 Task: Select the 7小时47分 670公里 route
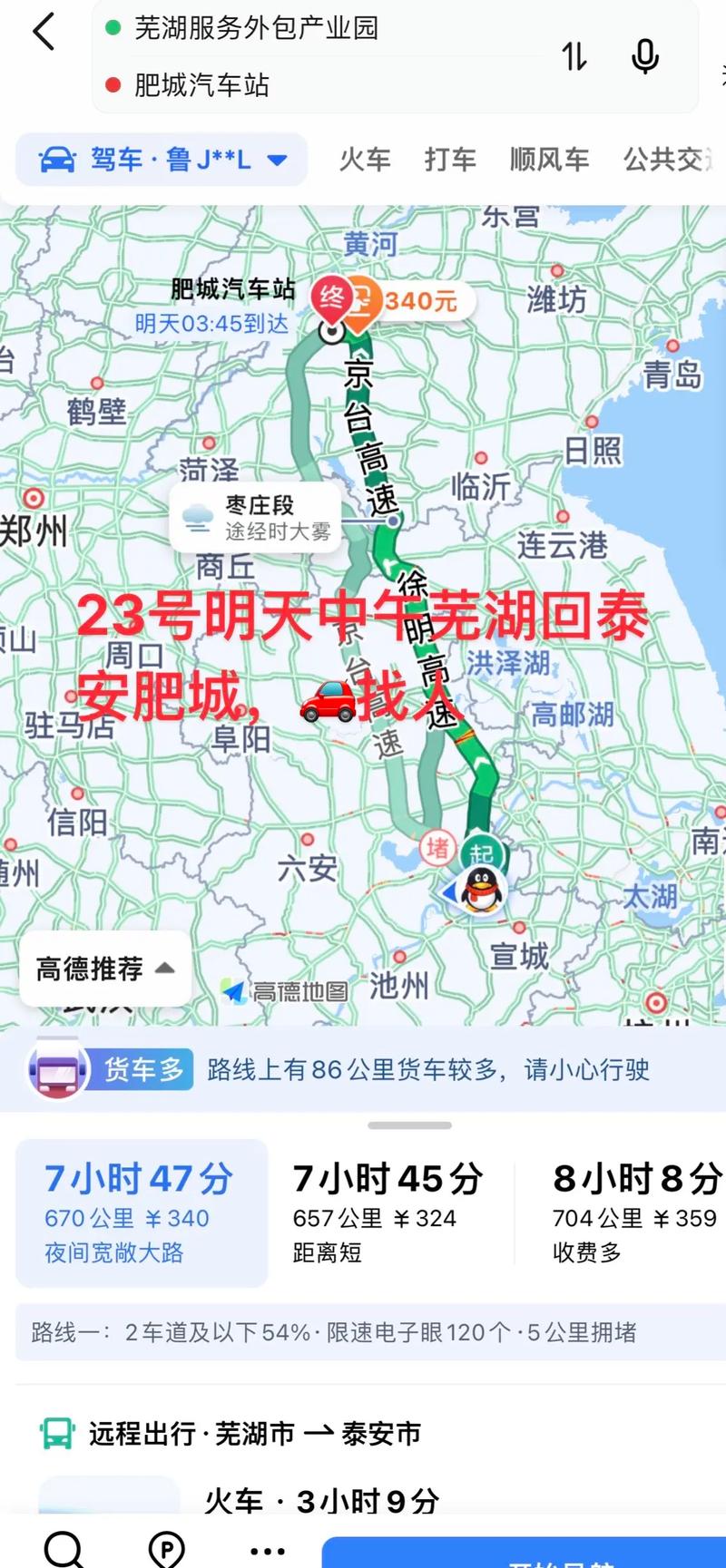coord(142,1213)
